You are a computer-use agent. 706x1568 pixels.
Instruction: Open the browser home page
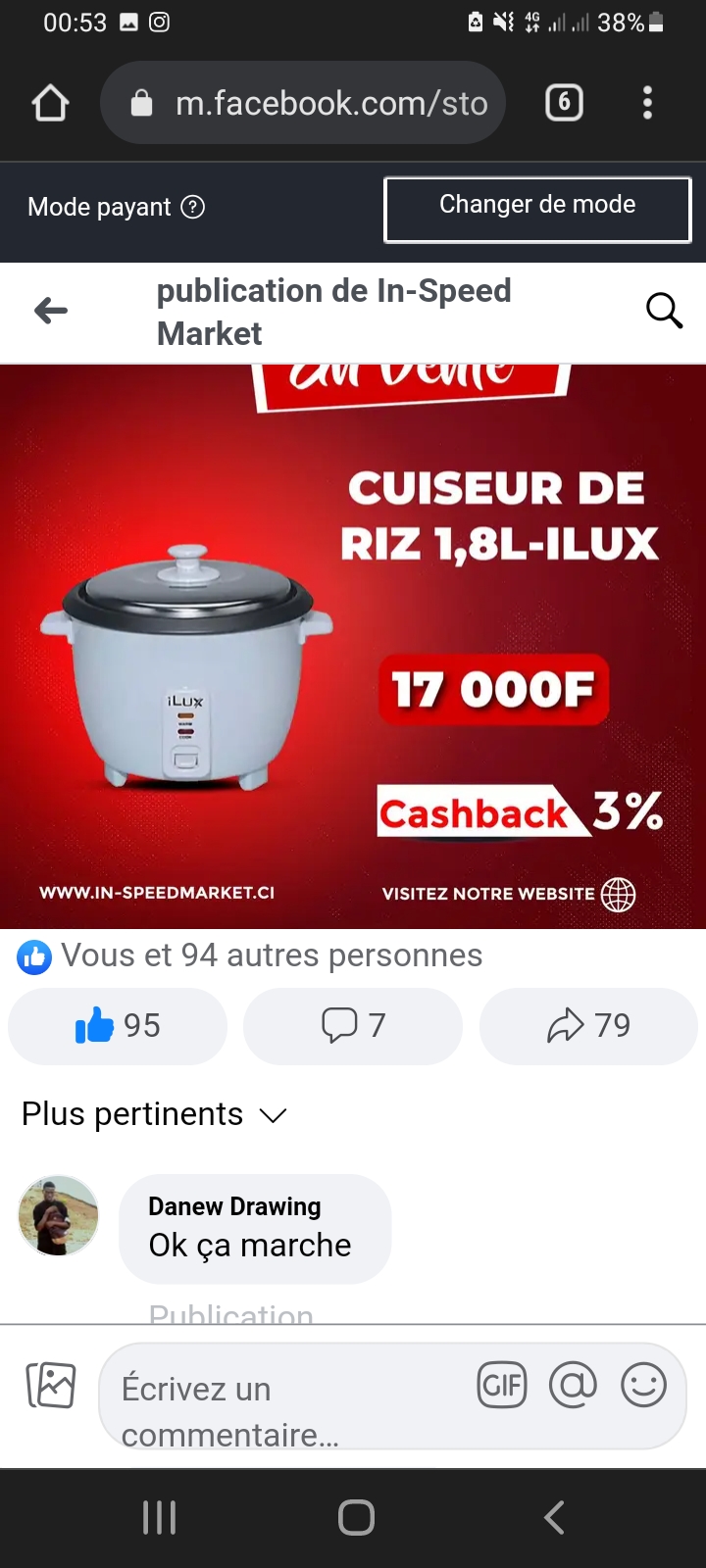pos(51,103)
